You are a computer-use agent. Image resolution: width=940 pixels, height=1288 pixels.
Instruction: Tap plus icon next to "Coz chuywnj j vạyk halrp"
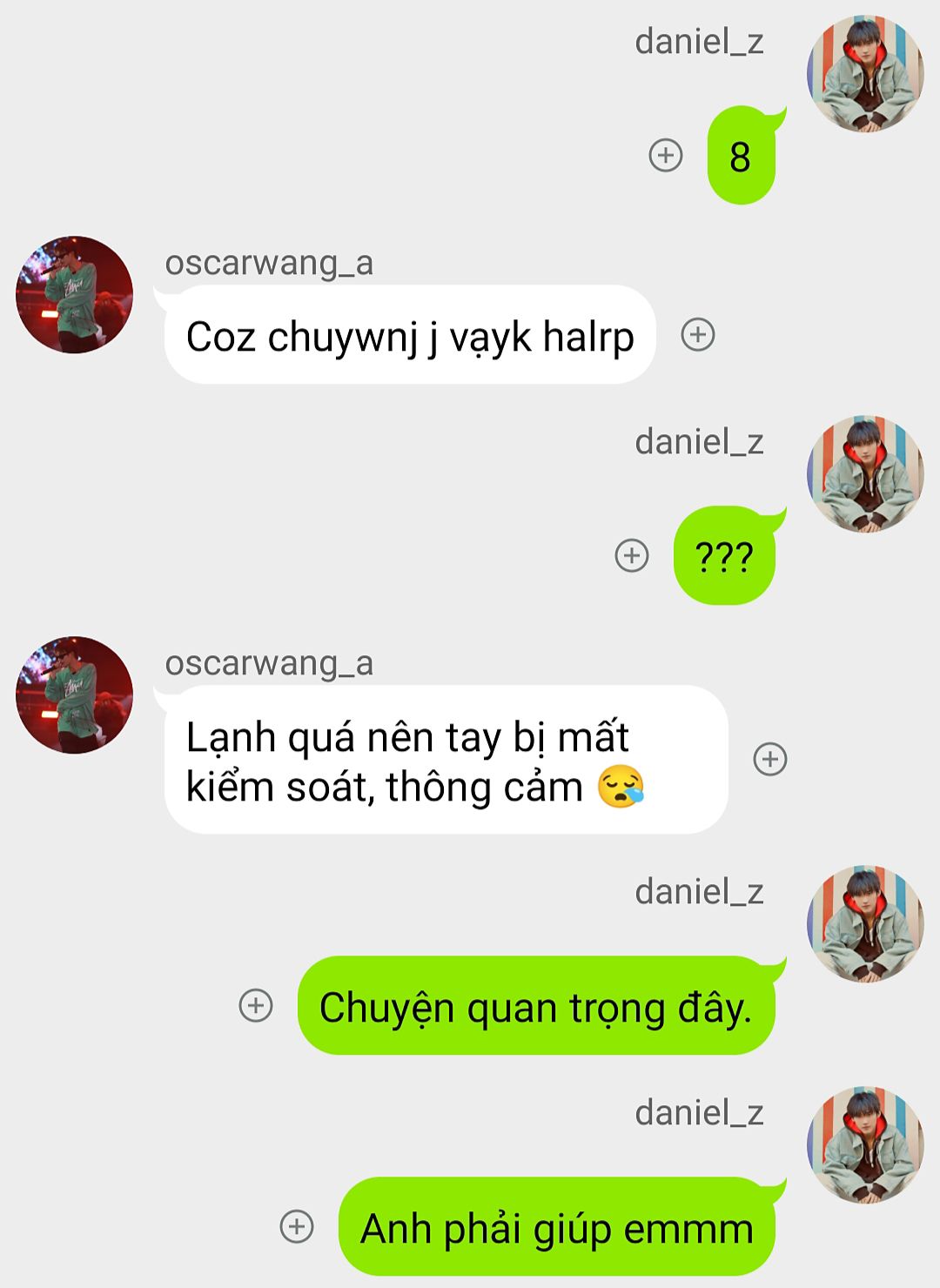pos(698,334)
